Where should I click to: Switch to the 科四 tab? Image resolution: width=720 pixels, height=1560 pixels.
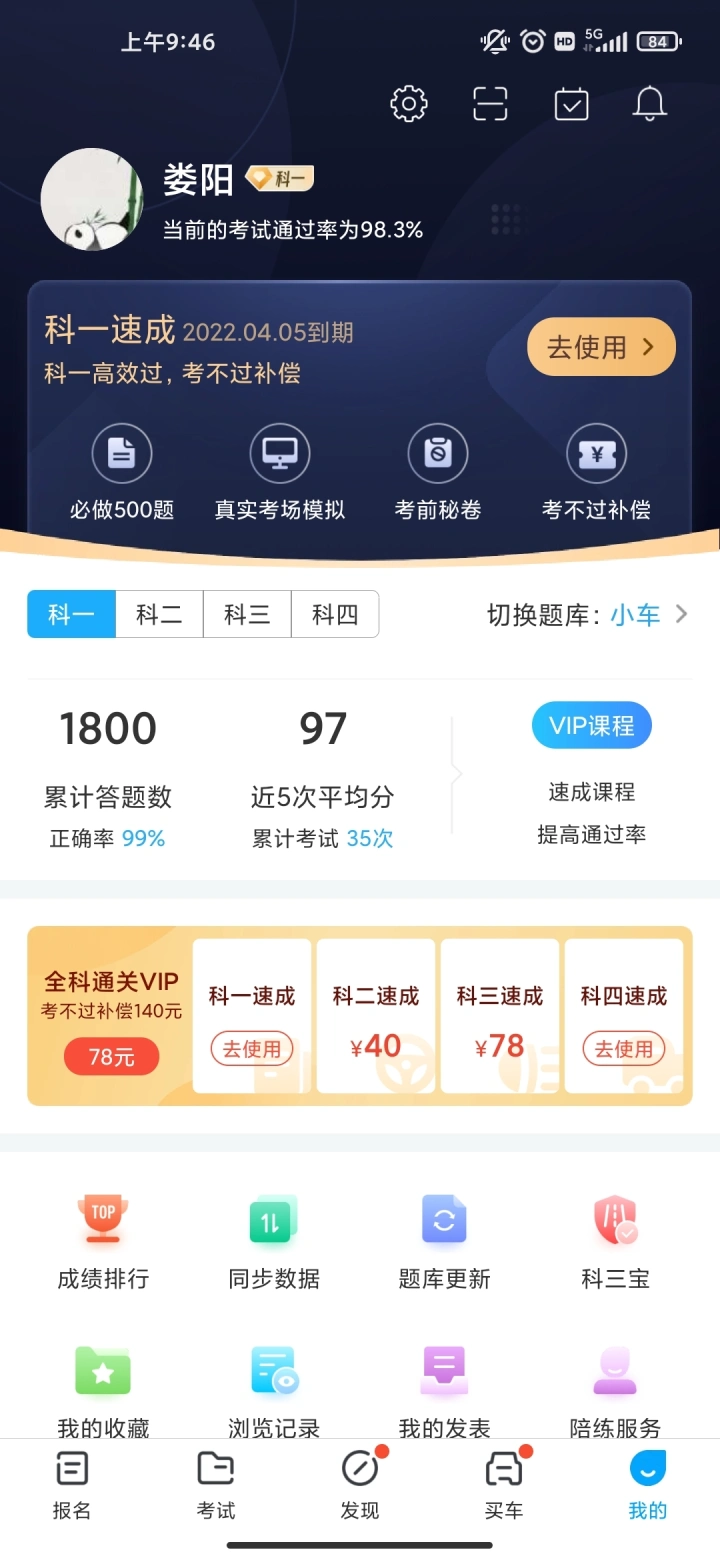pyautogui.click(x=335, y=614)
